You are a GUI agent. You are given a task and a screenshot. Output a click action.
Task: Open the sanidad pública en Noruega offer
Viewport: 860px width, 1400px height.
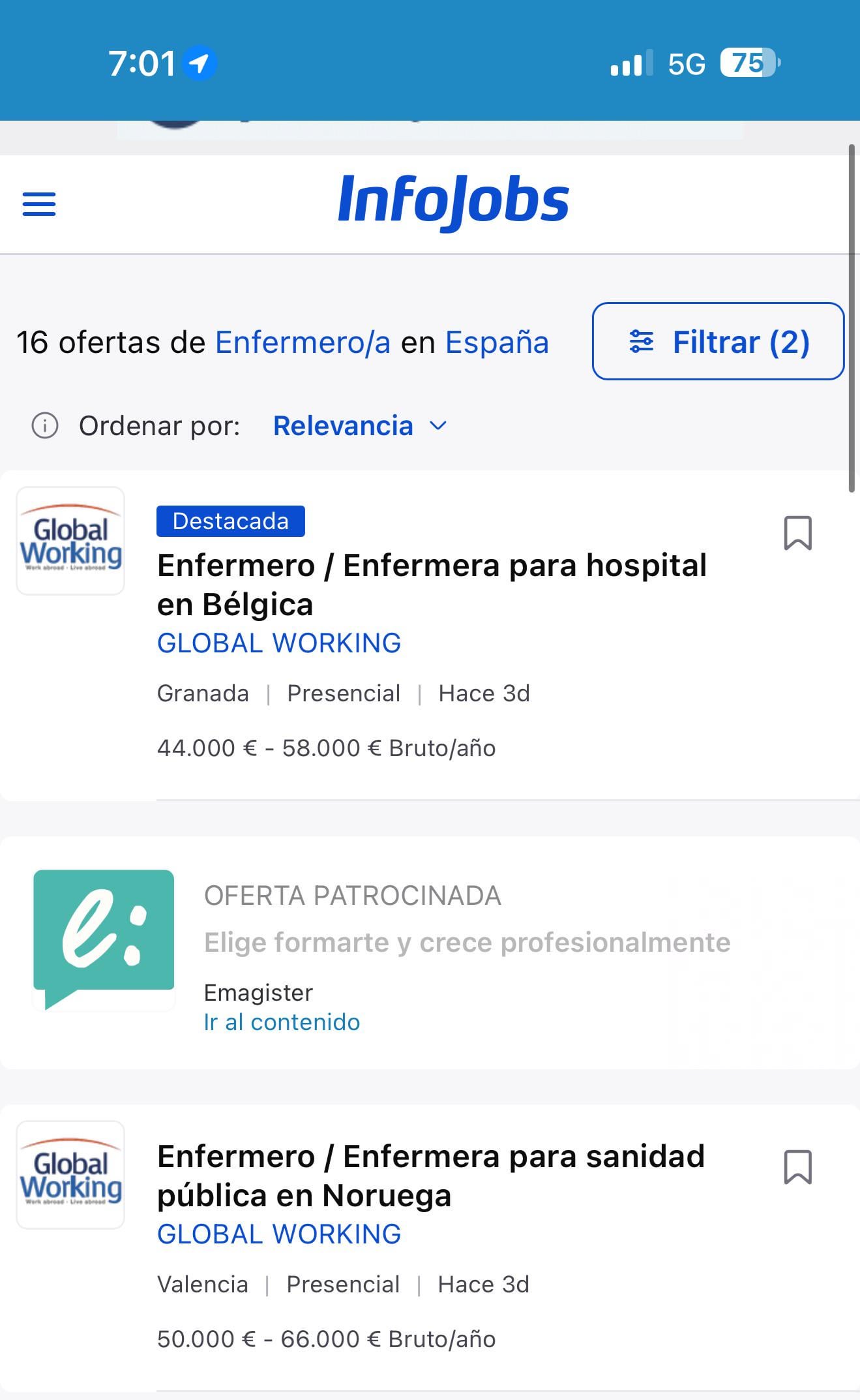[431, 1176]
